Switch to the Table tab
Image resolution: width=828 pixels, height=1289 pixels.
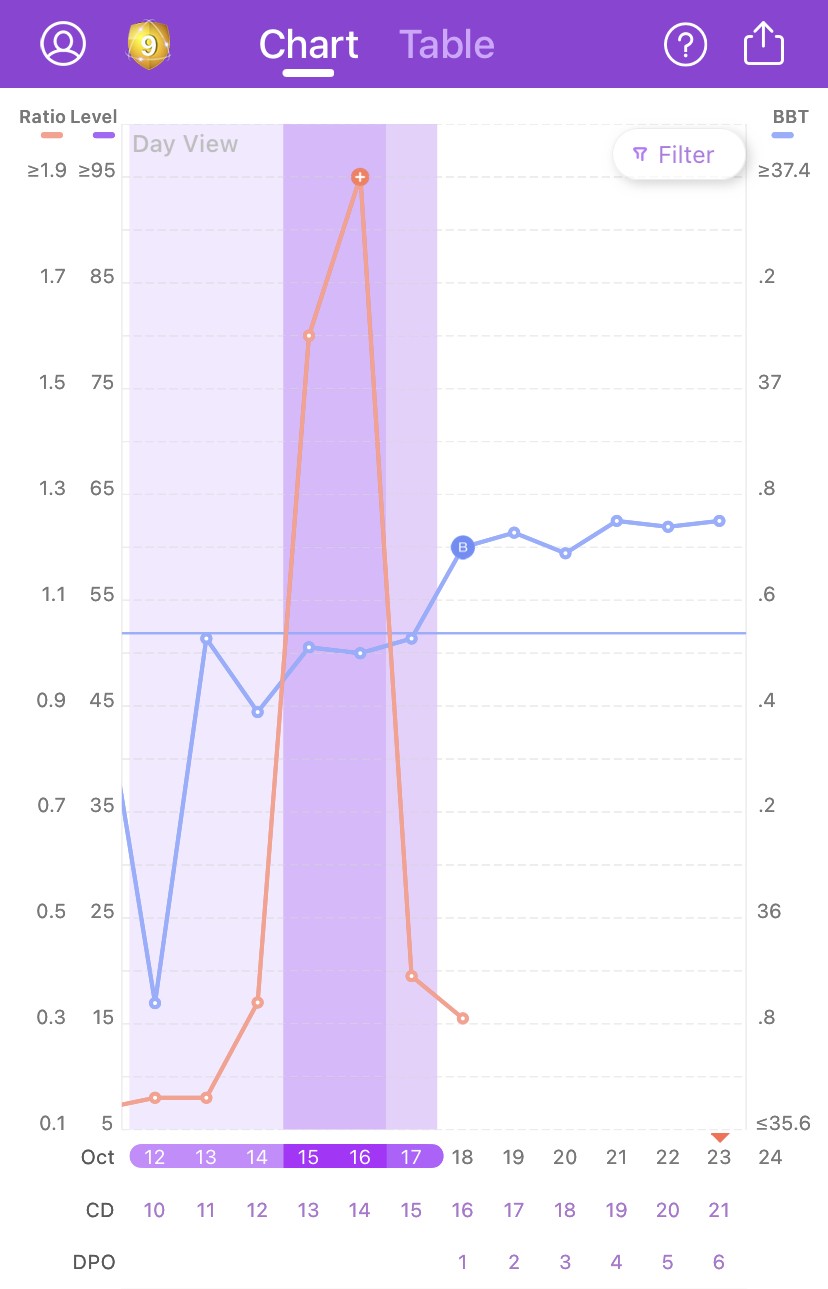tap(446, 45)
